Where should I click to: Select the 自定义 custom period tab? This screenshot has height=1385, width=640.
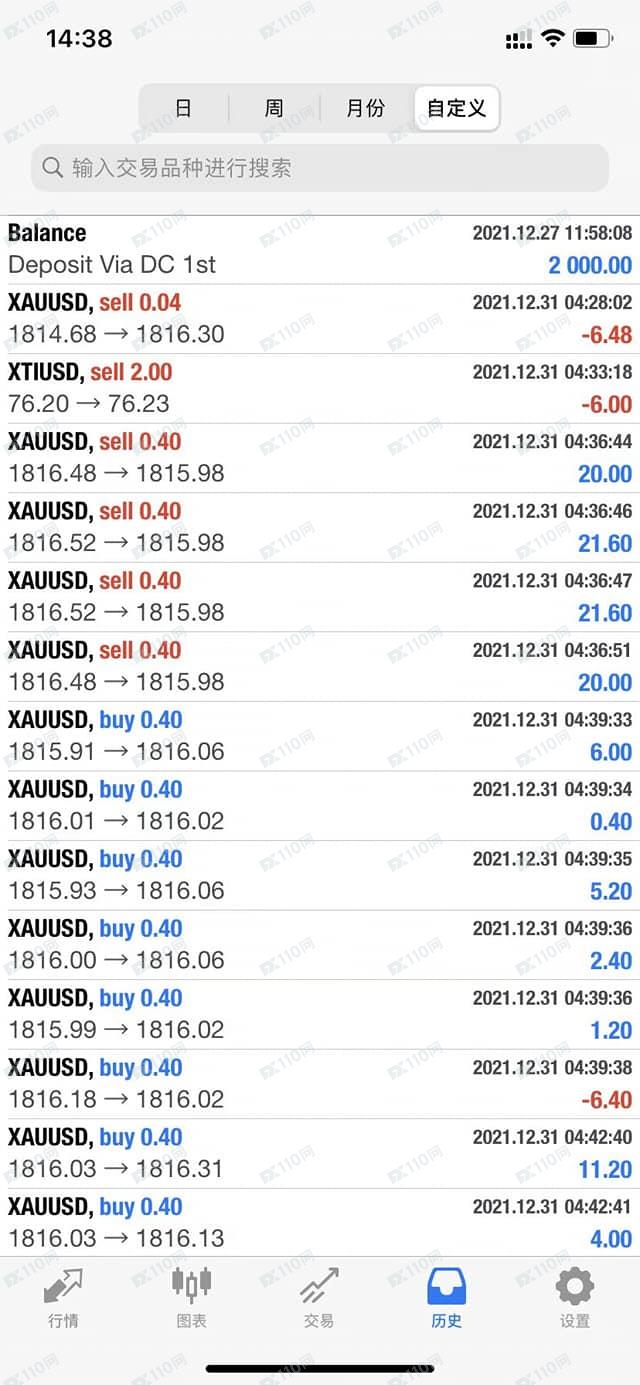[456, 108]
